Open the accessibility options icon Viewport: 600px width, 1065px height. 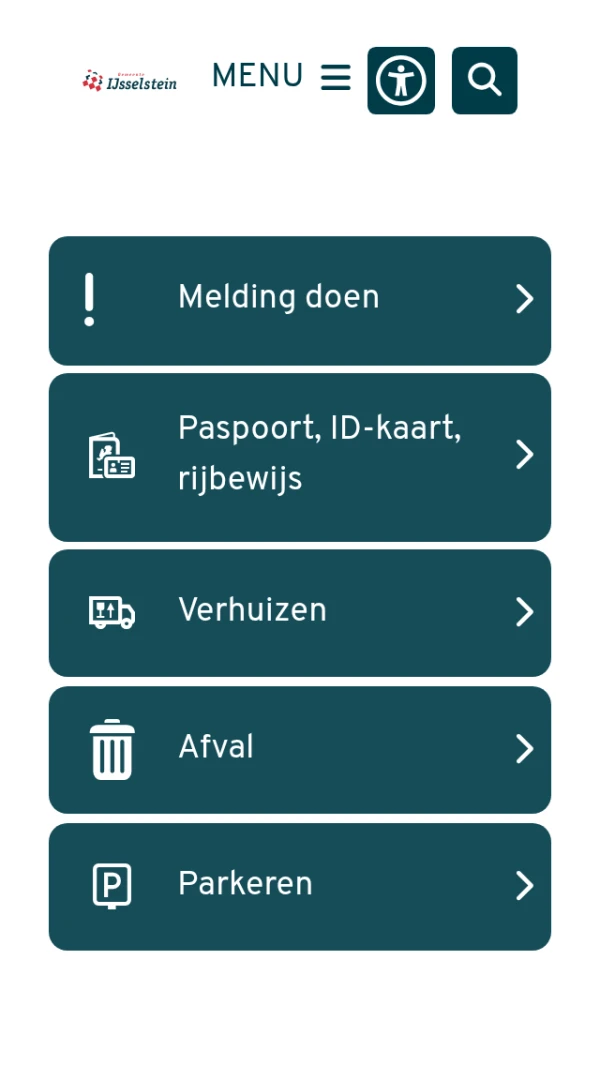pos(401,81)
